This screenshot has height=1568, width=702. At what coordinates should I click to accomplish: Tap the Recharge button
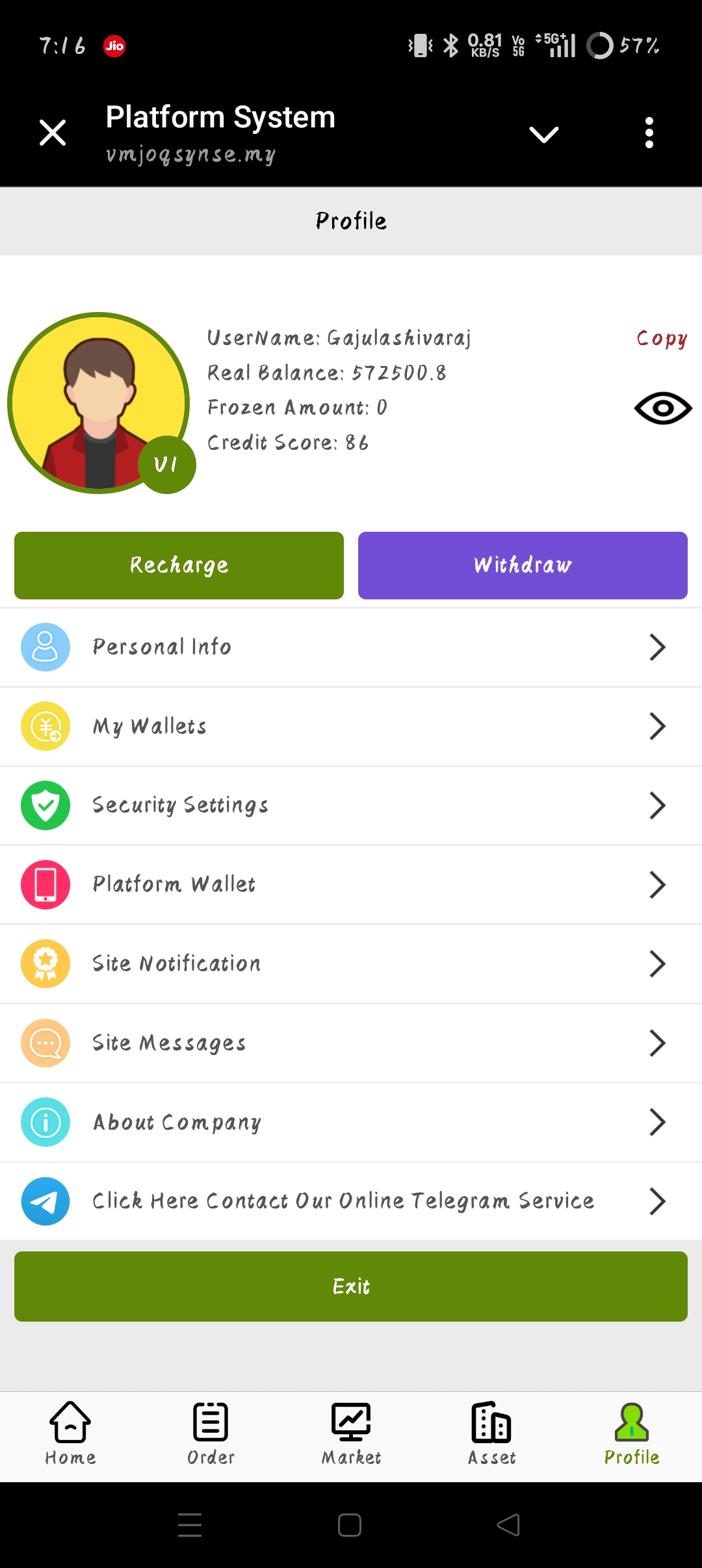pos(179,566)
